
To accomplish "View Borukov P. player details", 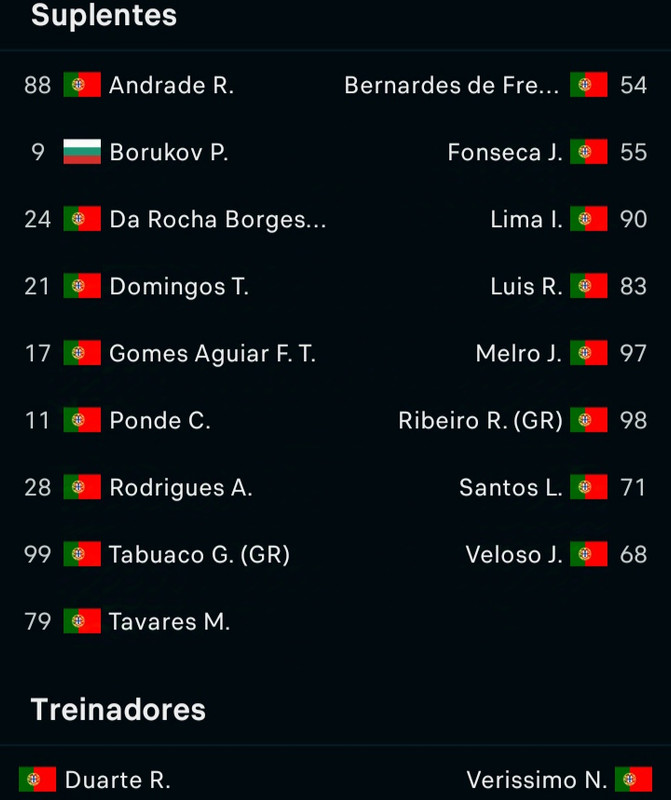I will click(168, 153).
